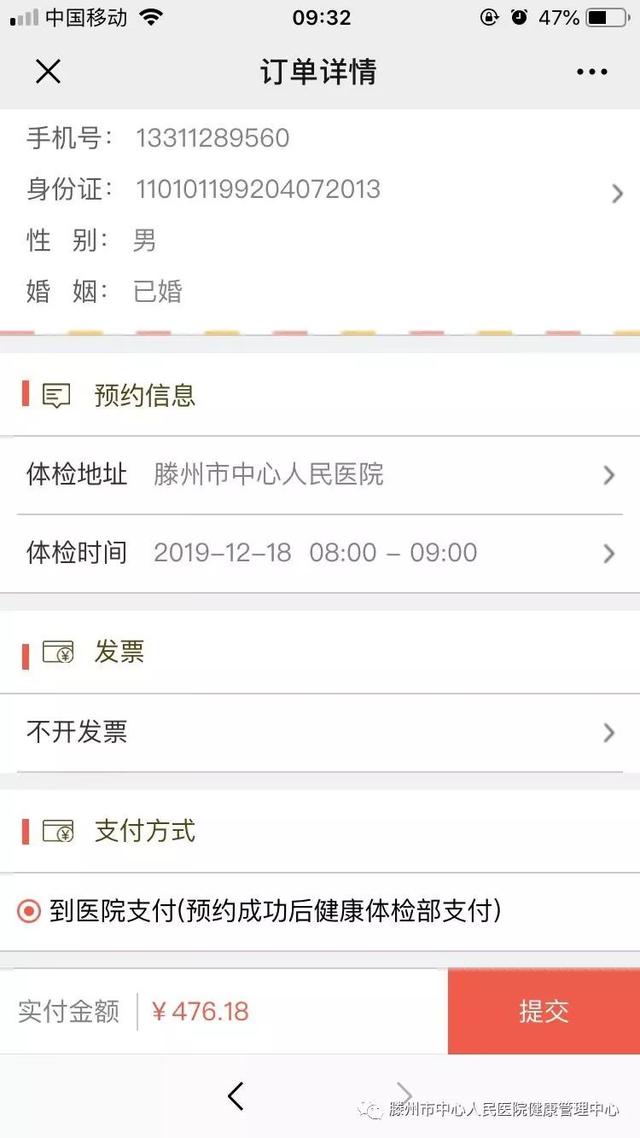Image resolution: width=640 pixels, height=1138 pixels.
Task: Open the three-dot overflow menu
Action: [x=591, y=72]
